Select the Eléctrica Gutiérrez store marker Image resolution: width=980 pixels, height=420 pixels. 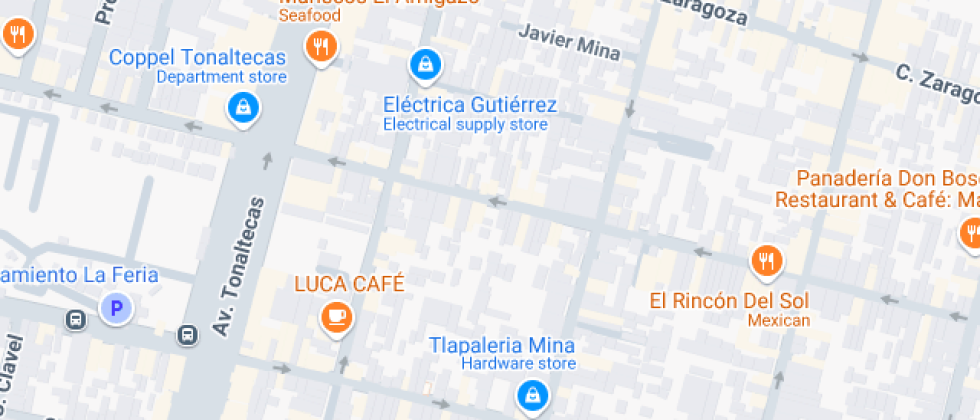click(426, 66)
